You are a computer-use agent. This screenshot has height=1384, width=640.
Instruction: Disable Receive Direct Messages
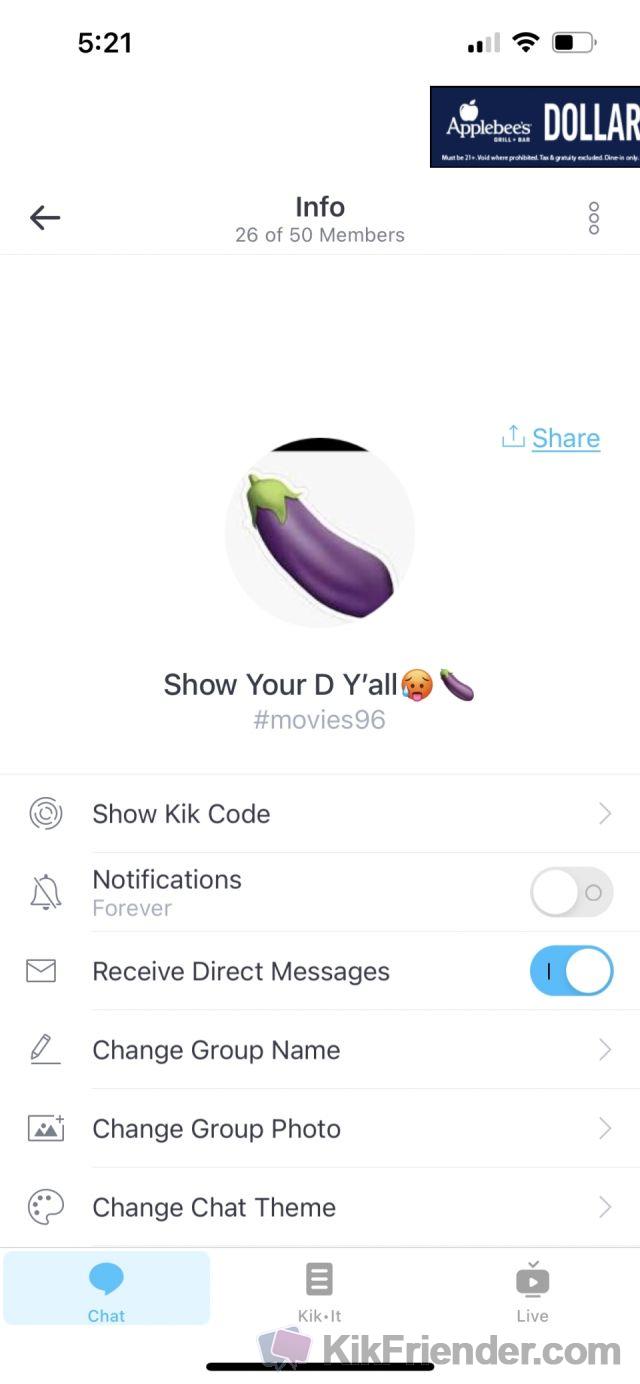[x=571, y=971]
